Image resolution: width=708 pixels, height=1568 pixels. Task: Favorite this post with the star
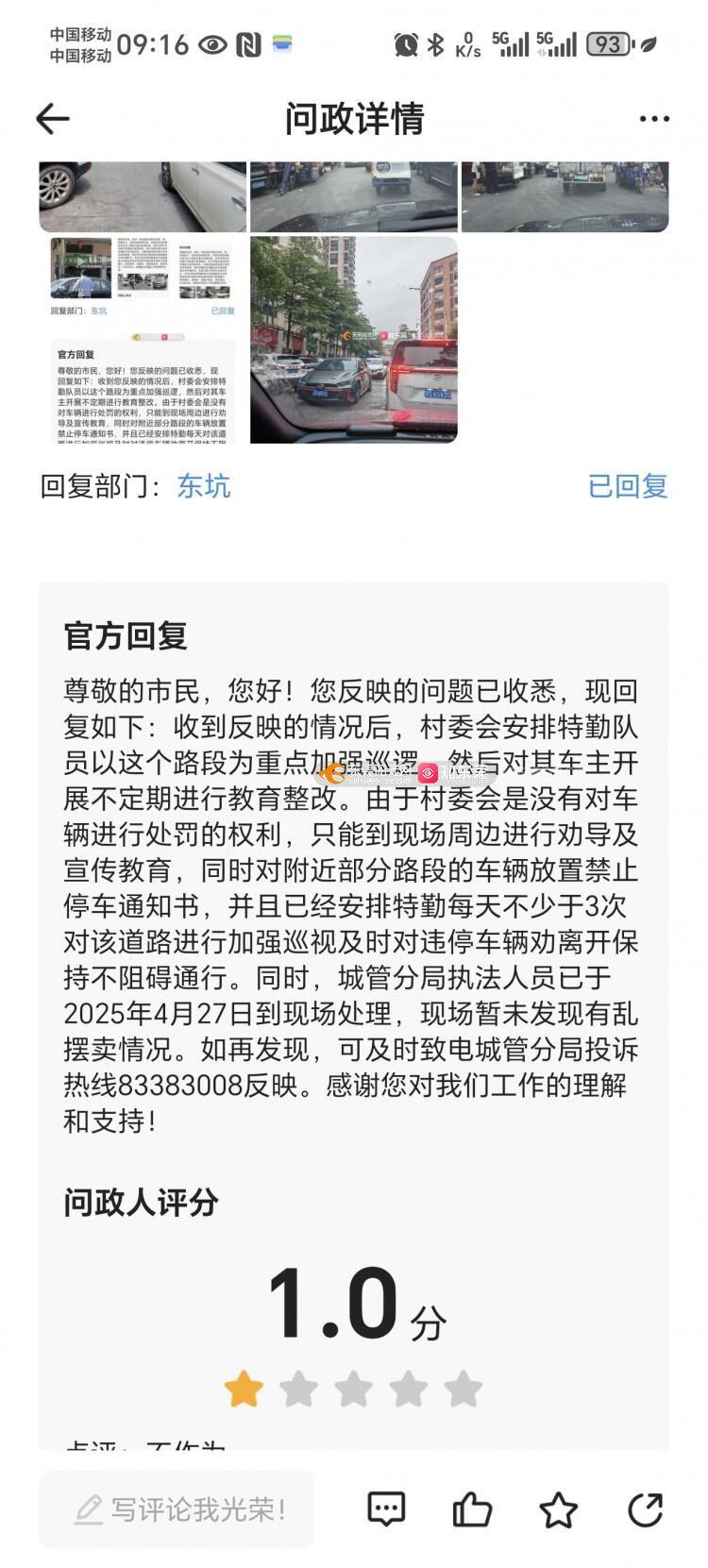558,1509
